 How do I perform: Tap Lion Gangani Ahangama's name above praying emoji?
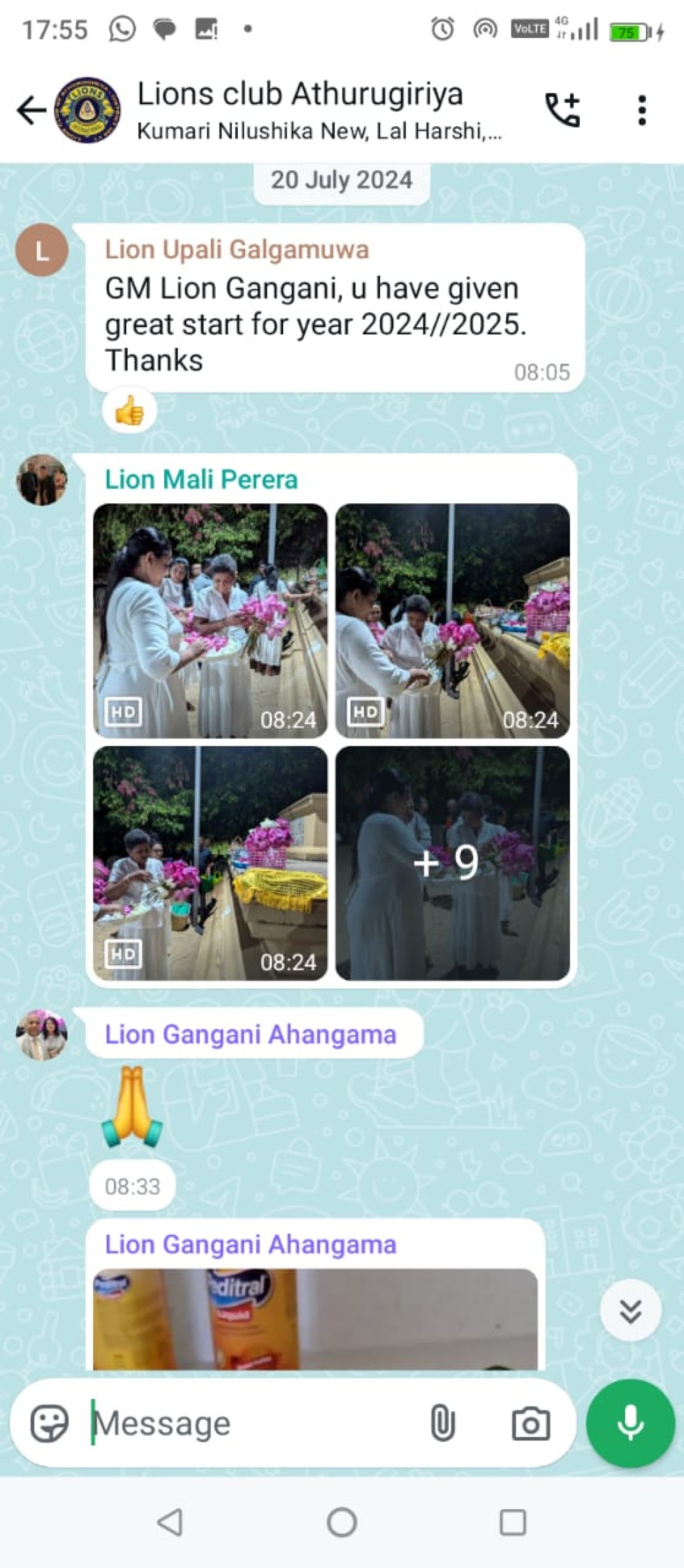tap(250, 1034)
